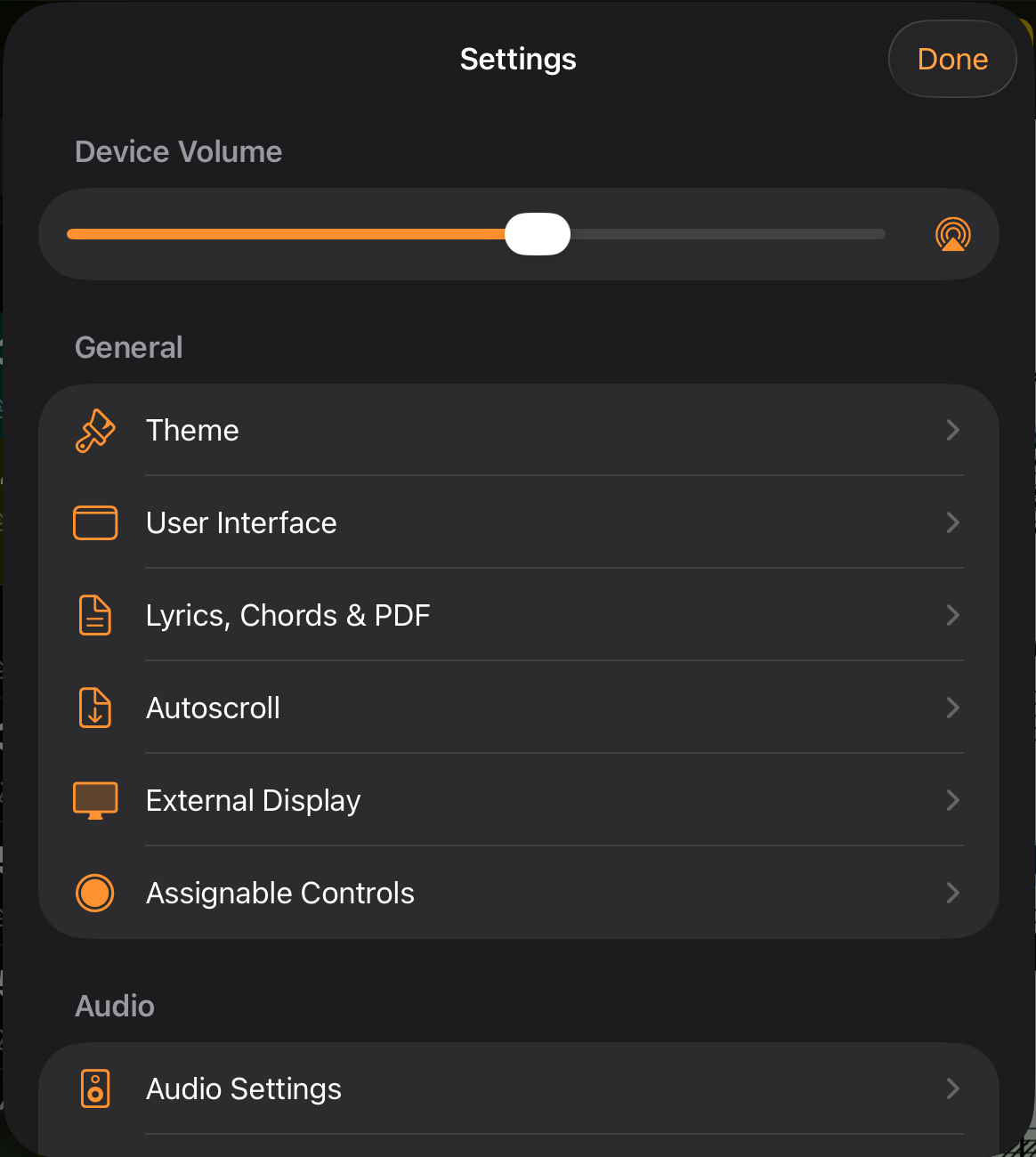Expand the Assignable Controls chevron
Image resolution: width=1036 pixels, height=1157 pixels.
pyautogui.click(x=952, y=893)
